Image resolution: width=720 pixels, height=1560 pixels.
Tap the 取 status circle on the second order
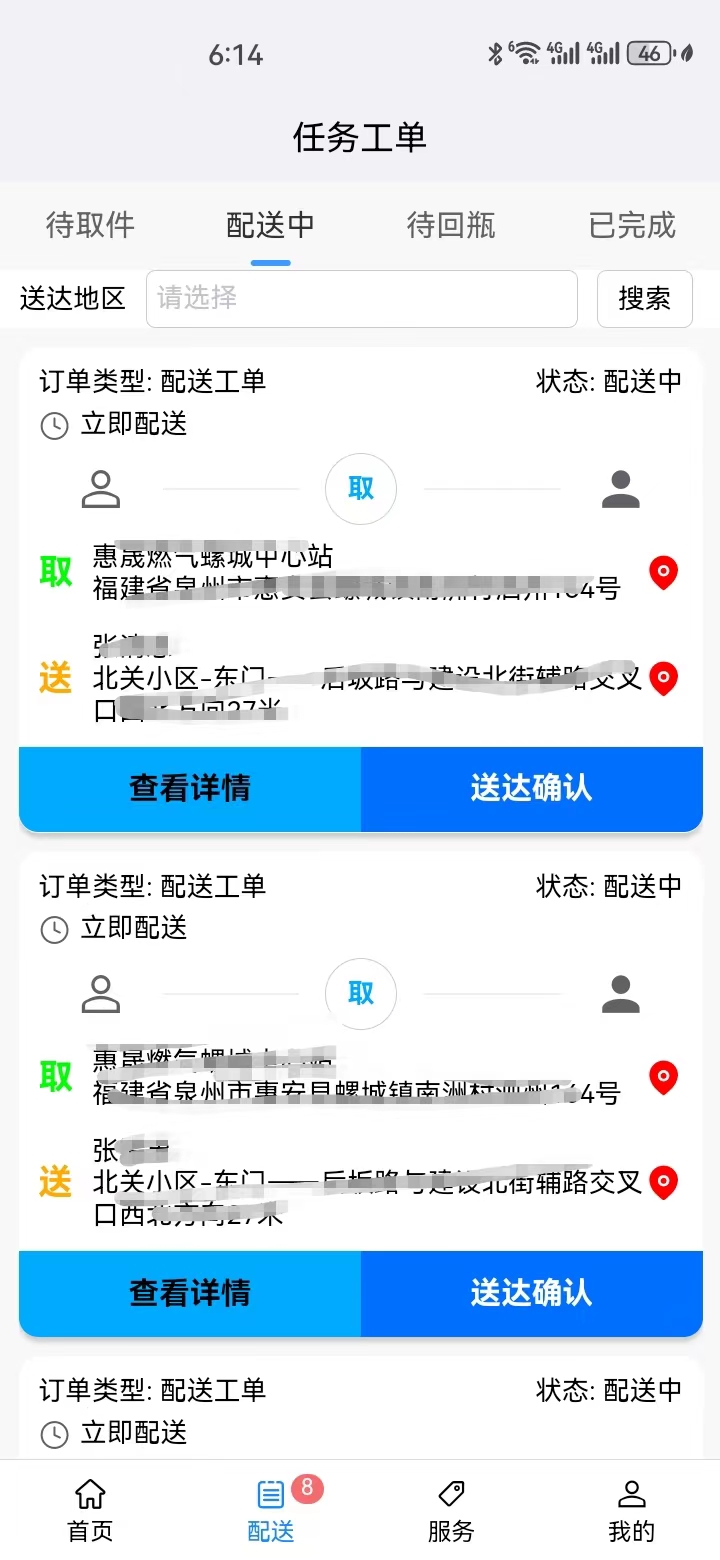pyautogui.click(x=360, y=994)
